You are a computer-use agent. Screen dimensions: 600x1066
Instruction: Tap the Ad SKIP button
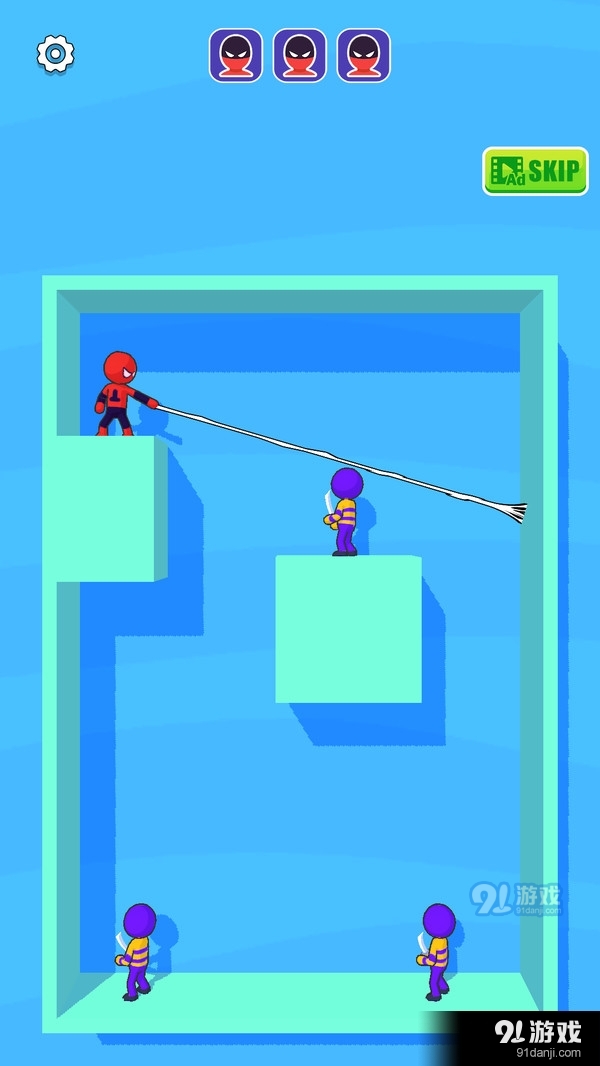[x=535, y=171]
